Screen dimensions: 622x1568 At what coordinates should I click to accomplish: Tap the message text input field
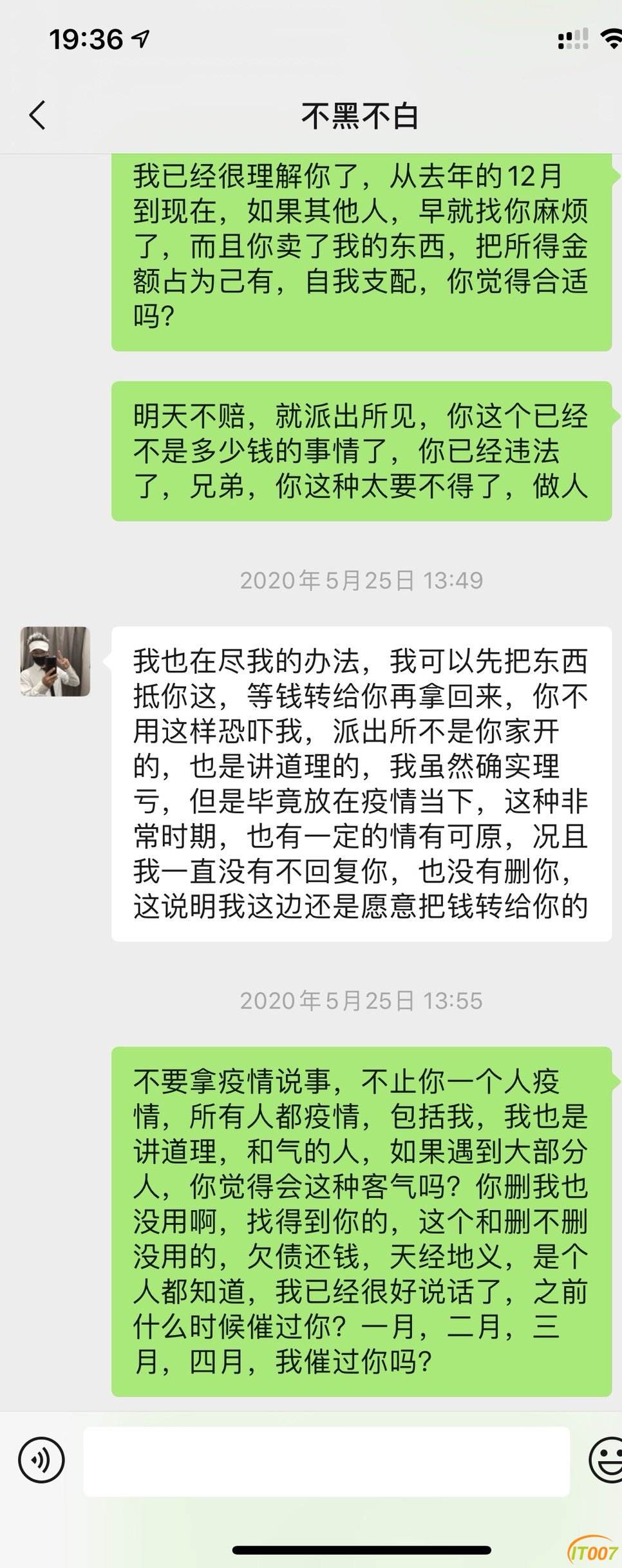pyautogui.click(x=326, y=1461)
